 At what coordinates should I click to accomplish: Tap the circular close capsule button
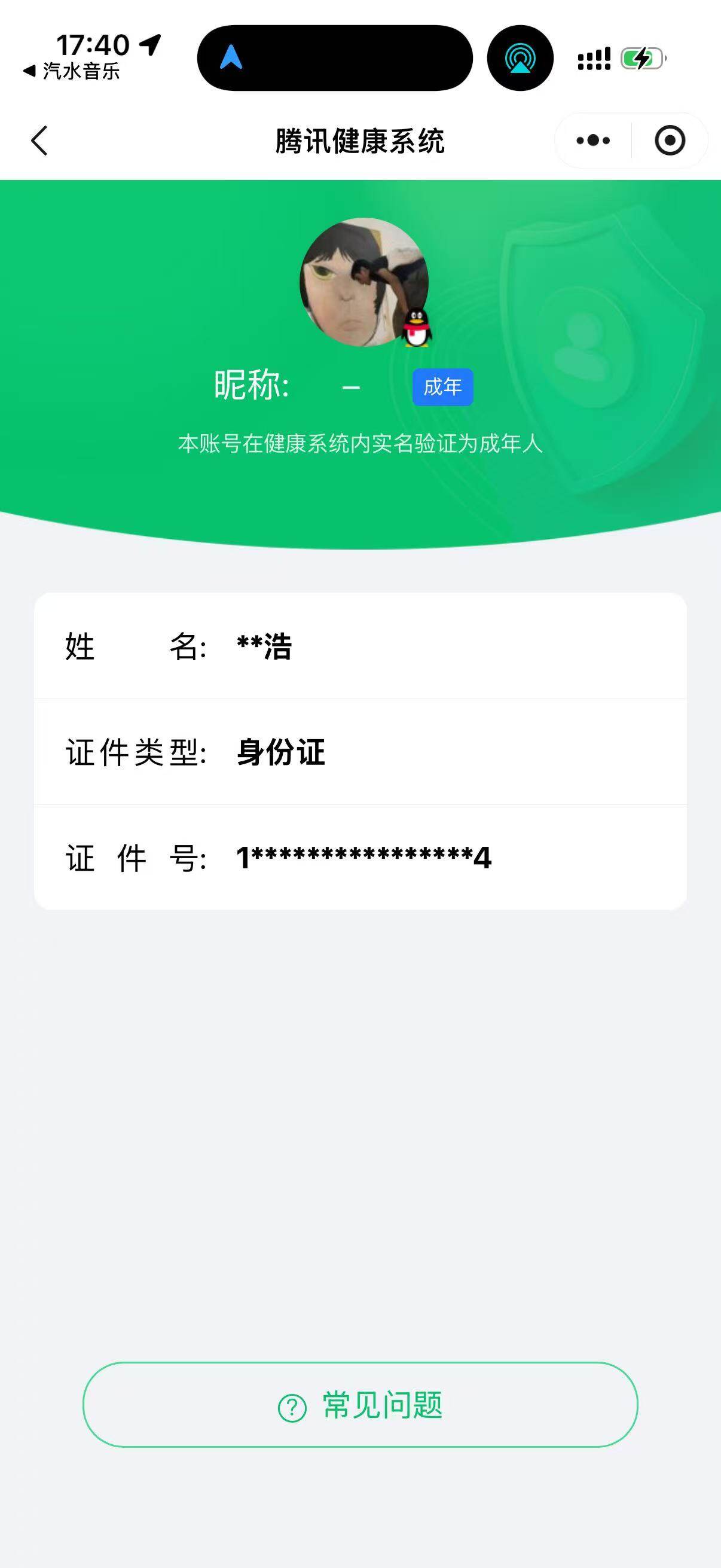(669, 140)
